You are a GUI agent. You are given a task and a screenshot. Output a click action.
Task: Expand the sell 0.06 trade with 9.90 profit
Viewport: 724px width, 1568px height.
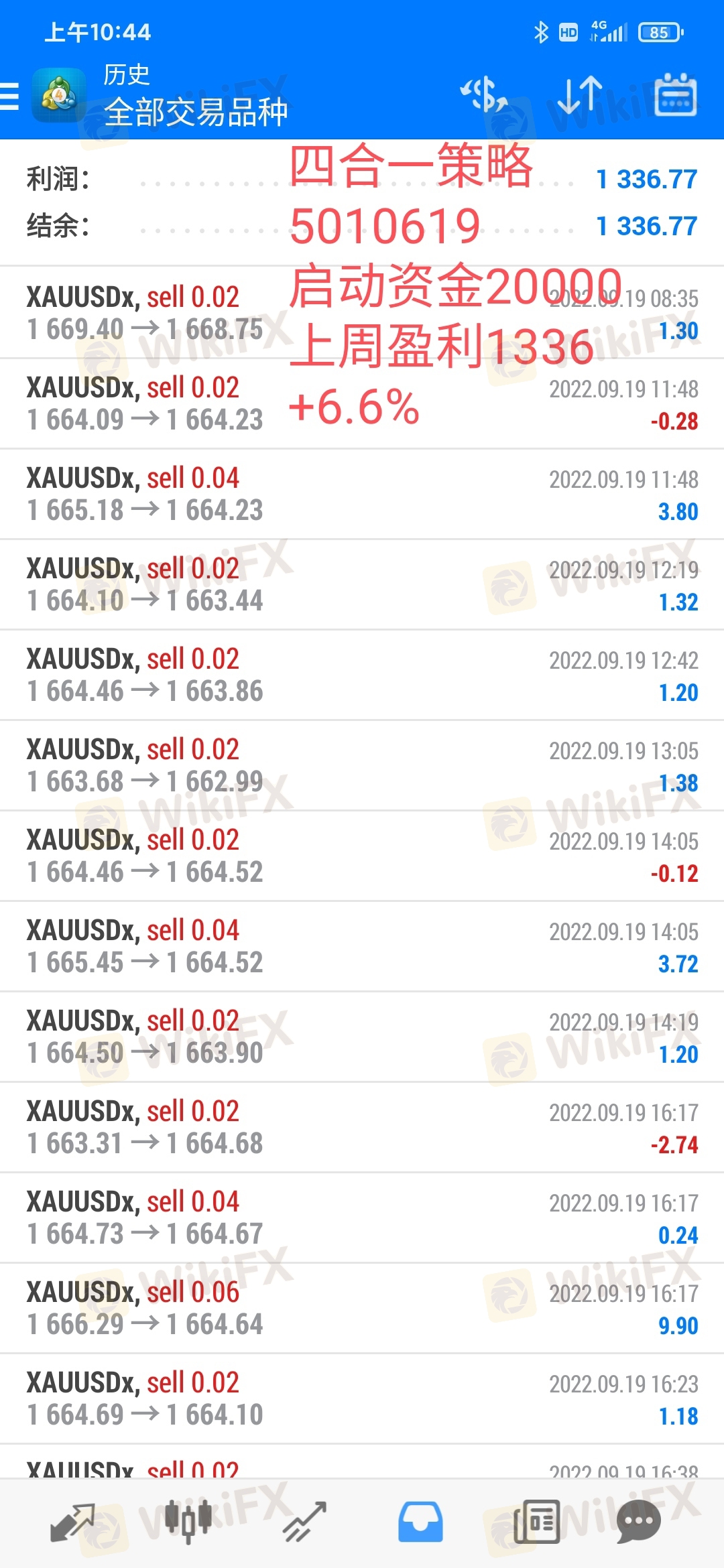click(362, 1308)
